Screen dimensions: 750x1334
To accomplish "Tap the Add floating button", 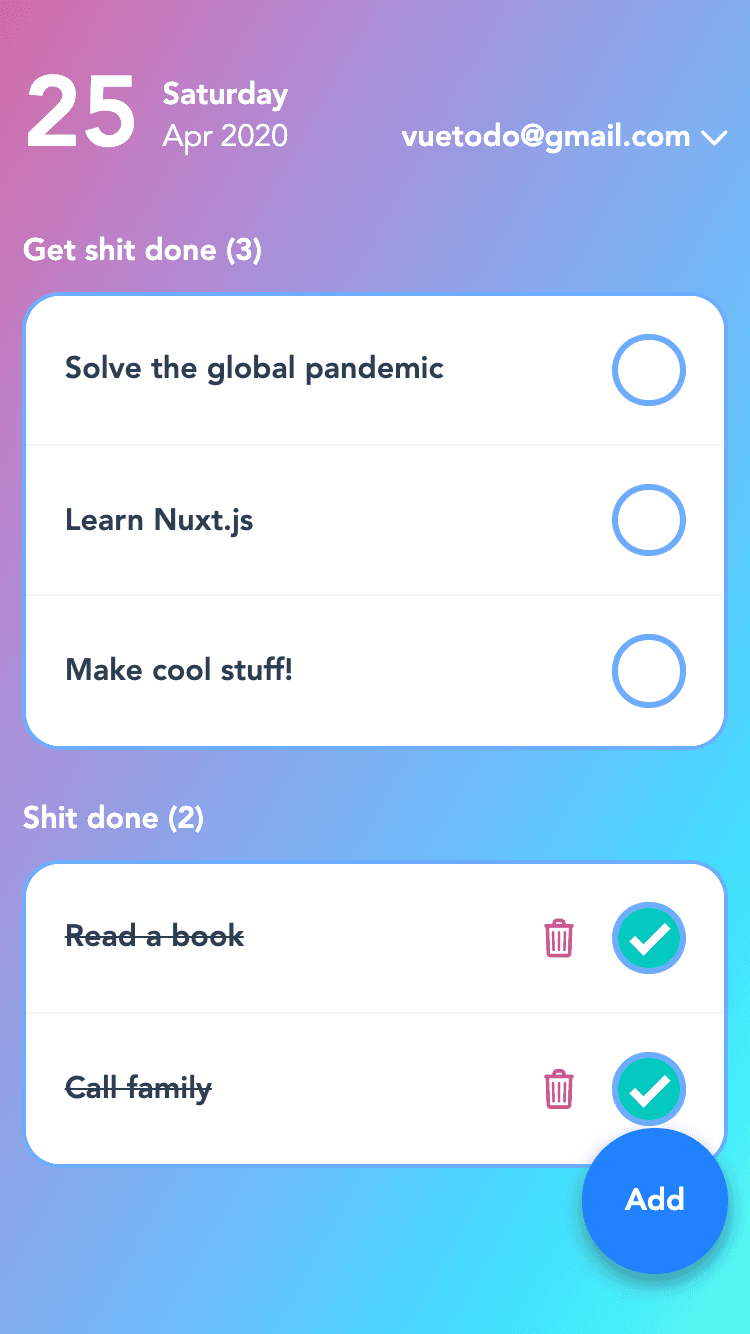I will [655, 1200].
